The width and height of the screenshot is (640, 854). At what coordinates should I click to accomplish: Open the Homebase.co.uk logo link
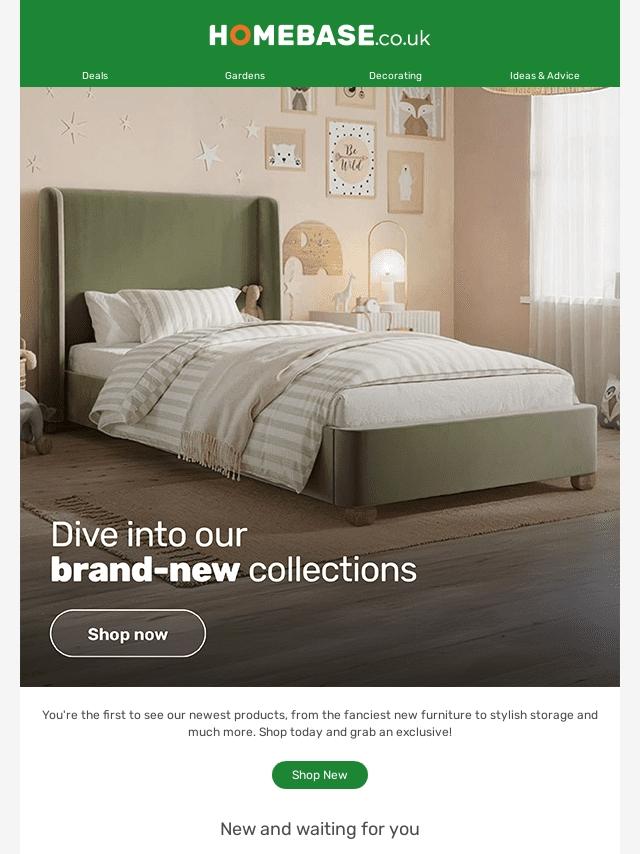(320, 35)
